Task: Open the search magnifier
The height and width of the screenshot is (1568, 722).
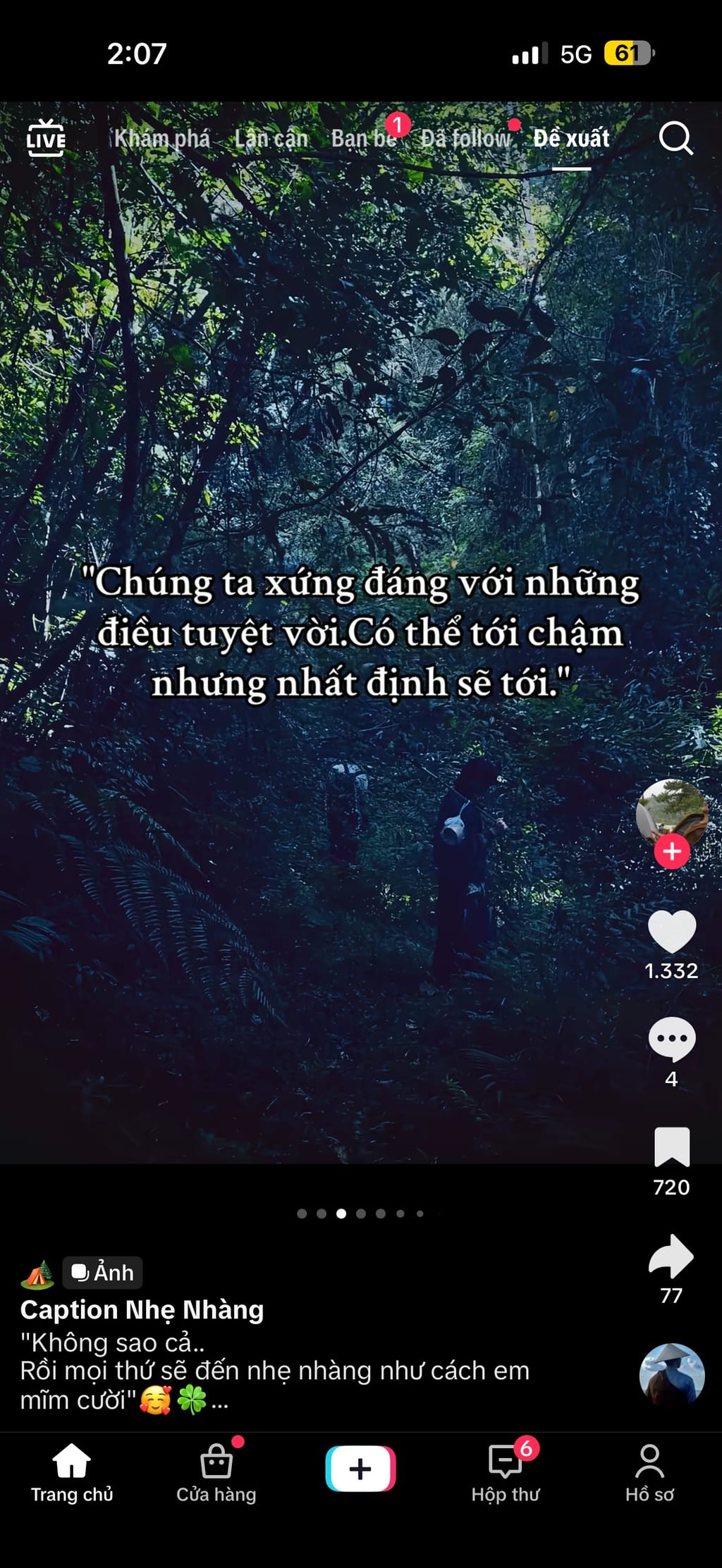Action: [x=675, y=138]
